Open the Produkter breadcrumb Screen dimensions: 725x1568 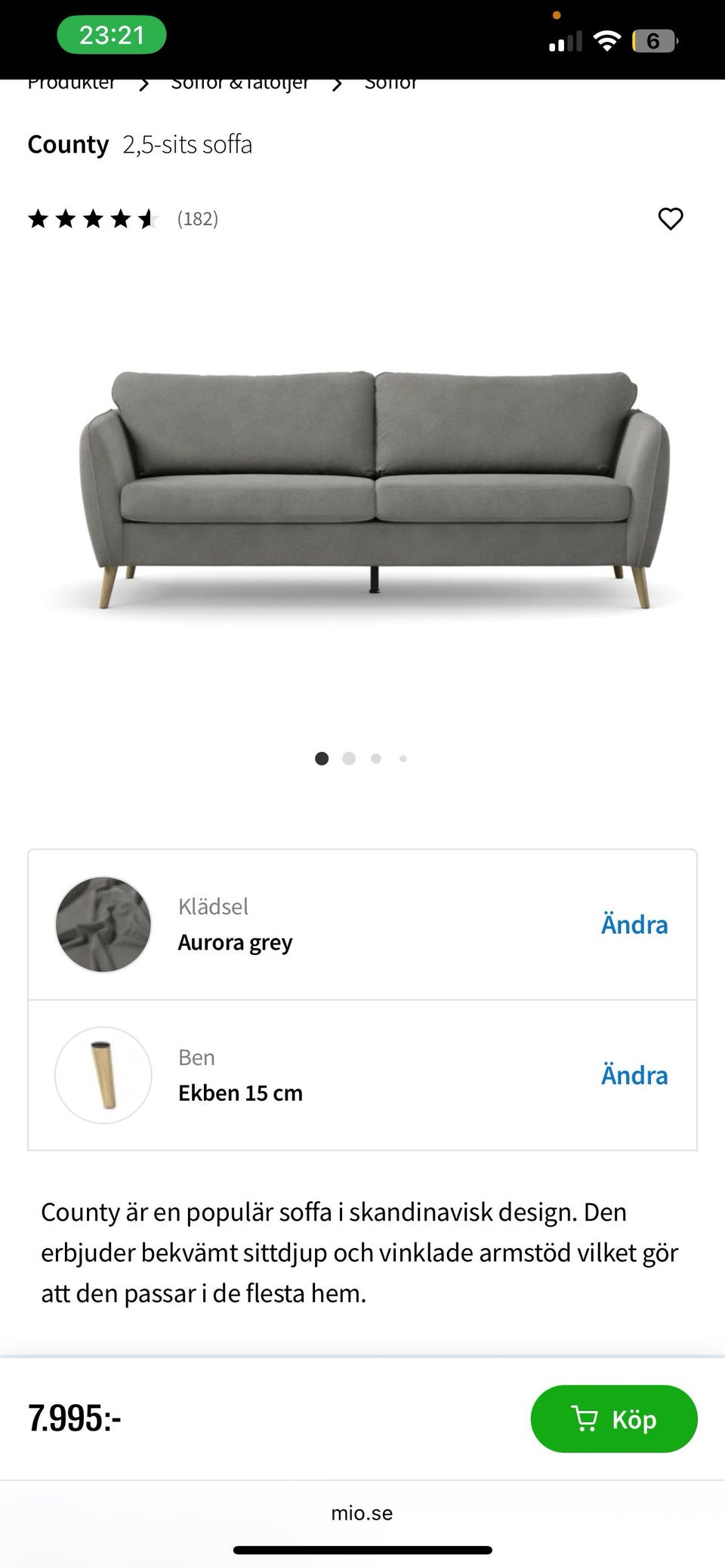(71, 82)
